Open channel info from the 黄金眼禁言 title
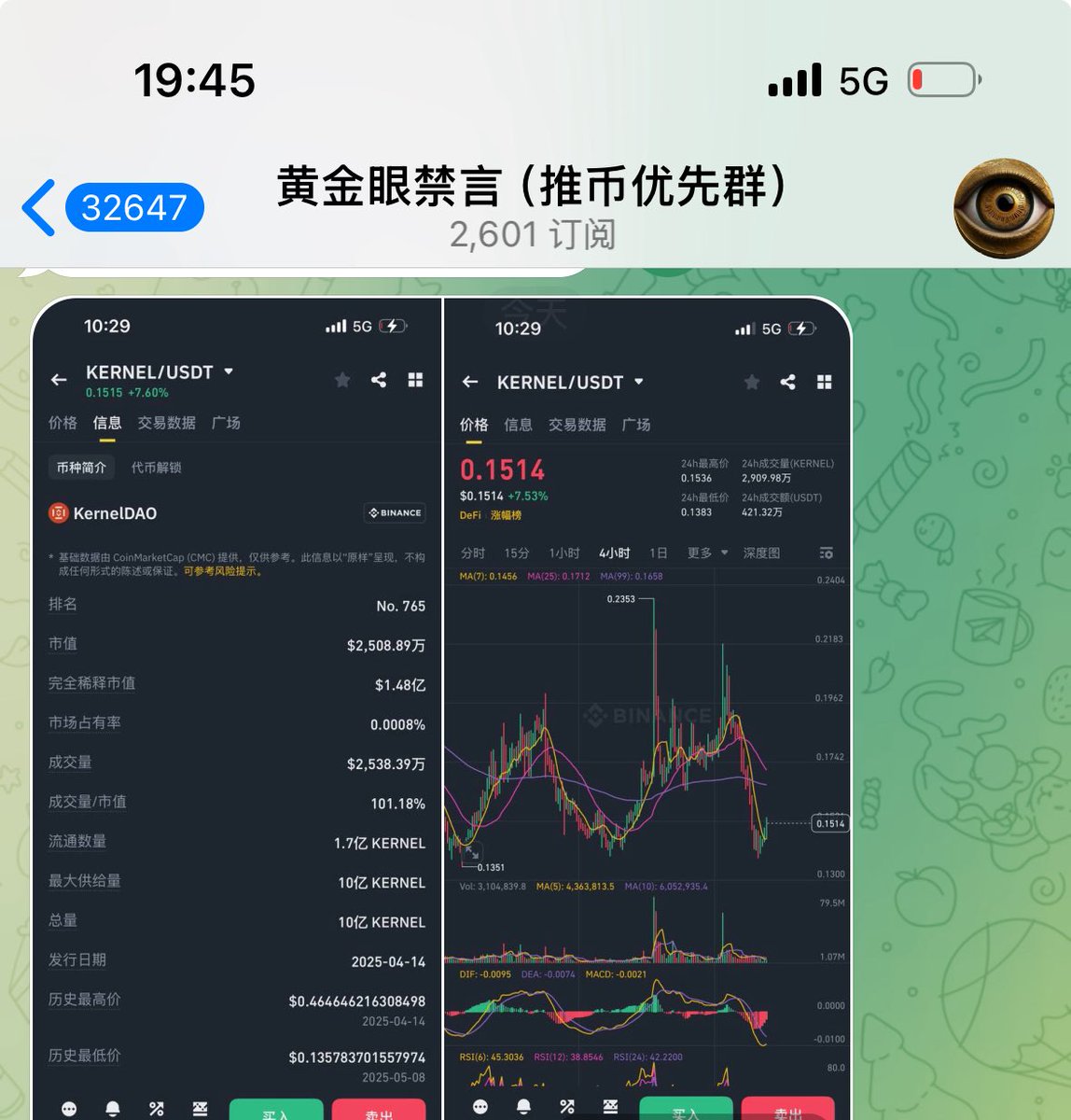 tap(533, 189)
